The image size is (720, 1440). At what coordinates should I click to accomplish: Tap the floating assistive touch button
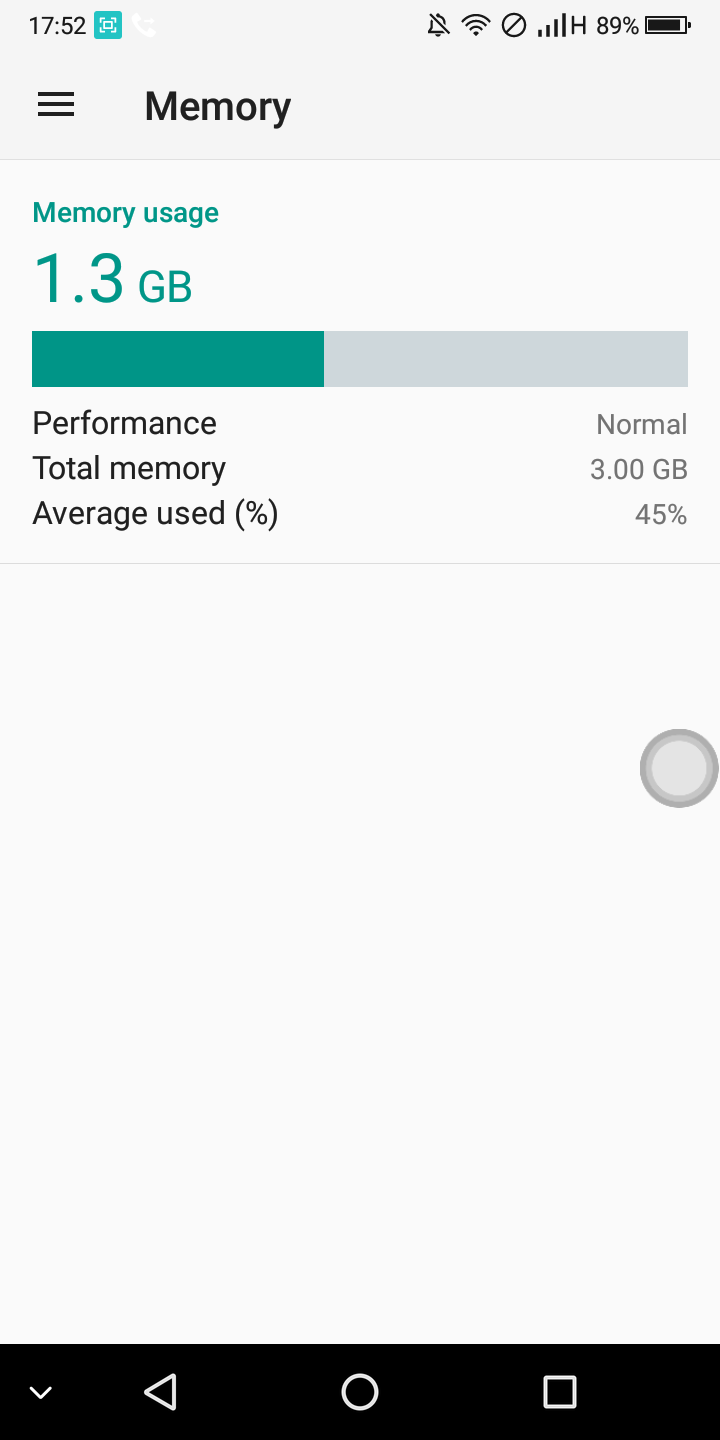679,768
